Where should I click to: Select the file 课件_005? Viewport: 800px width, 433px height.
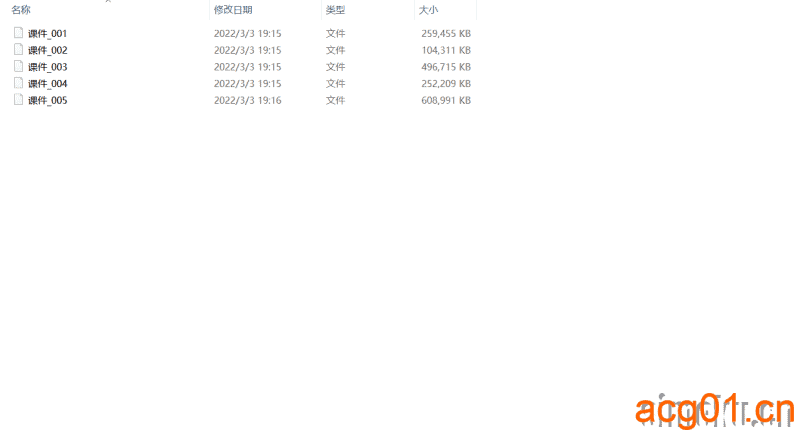tap(47, 101)
